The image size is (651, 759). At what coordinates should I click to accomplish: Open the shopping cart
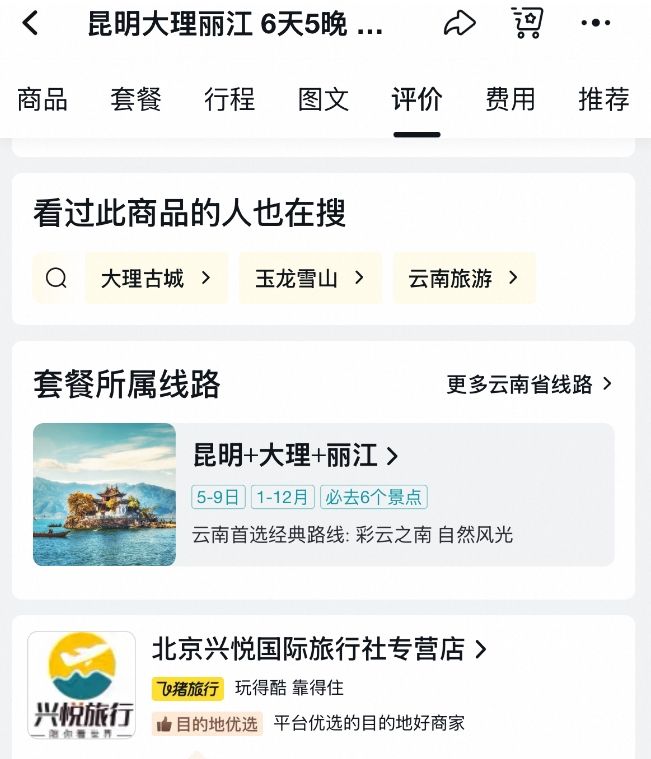(527, 23)
